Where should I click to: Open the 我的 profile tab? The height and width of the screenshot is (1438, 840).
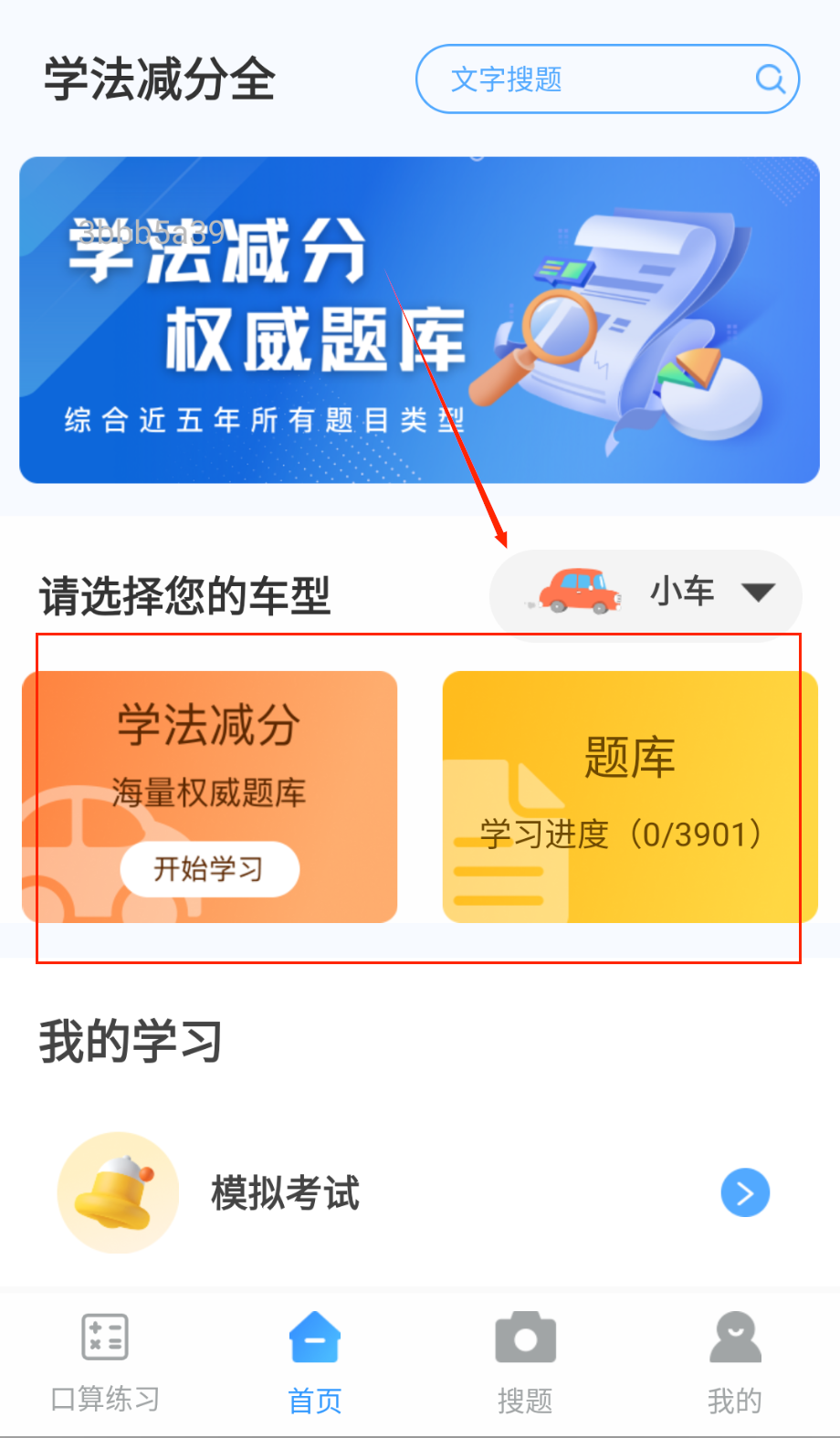734,1360
